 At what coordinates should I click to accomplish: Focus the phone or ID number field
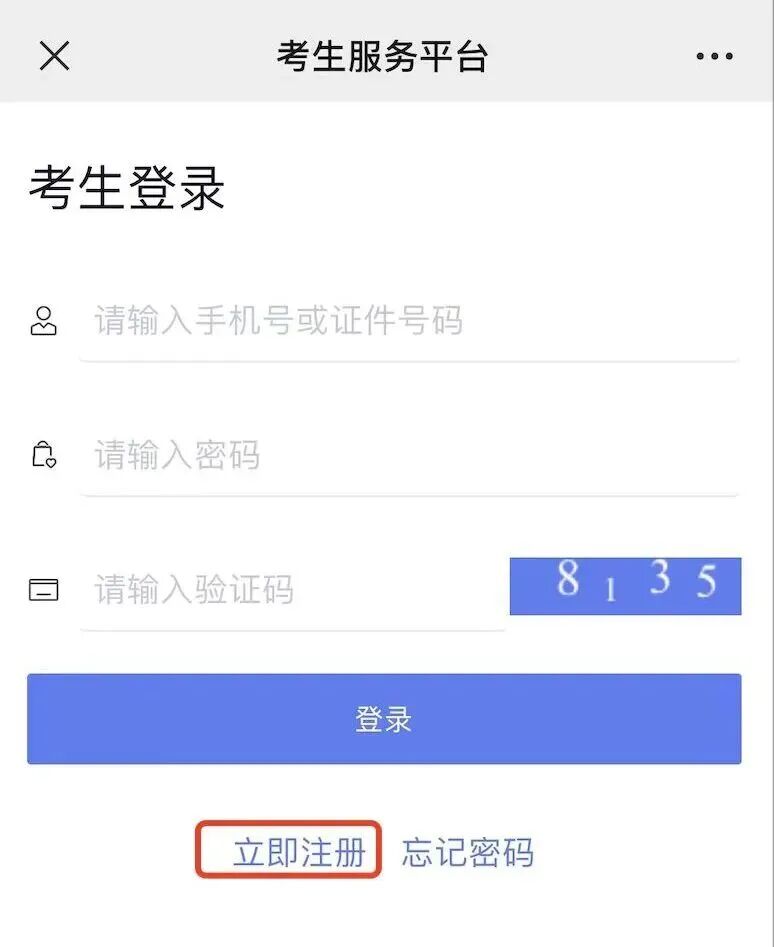[408, 321]
